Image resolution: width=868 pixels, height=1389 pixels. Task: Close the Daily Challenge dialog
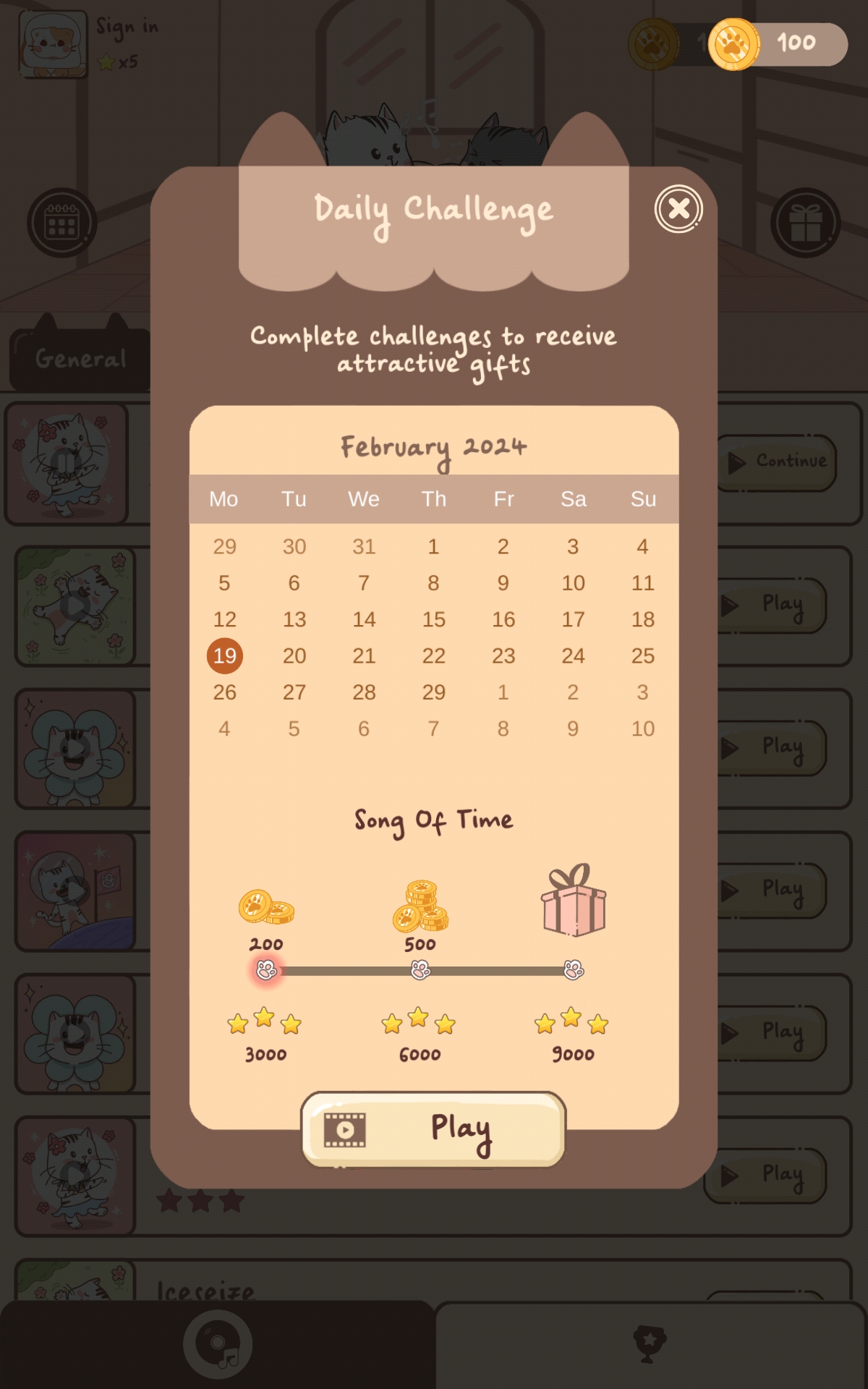(x=678, y=209)
